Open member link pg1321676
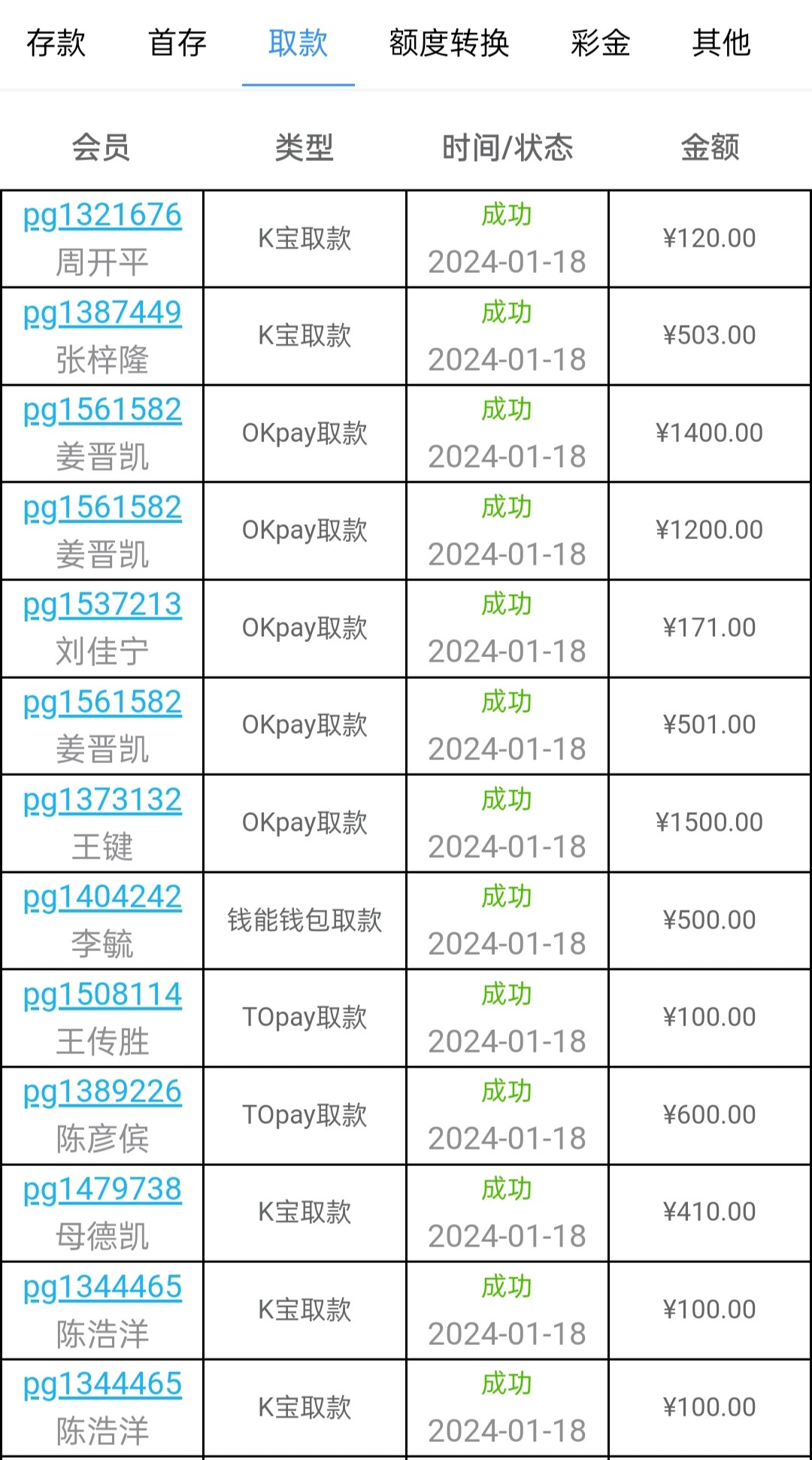This screenshot has width=812, height=1460. [102, 216]
